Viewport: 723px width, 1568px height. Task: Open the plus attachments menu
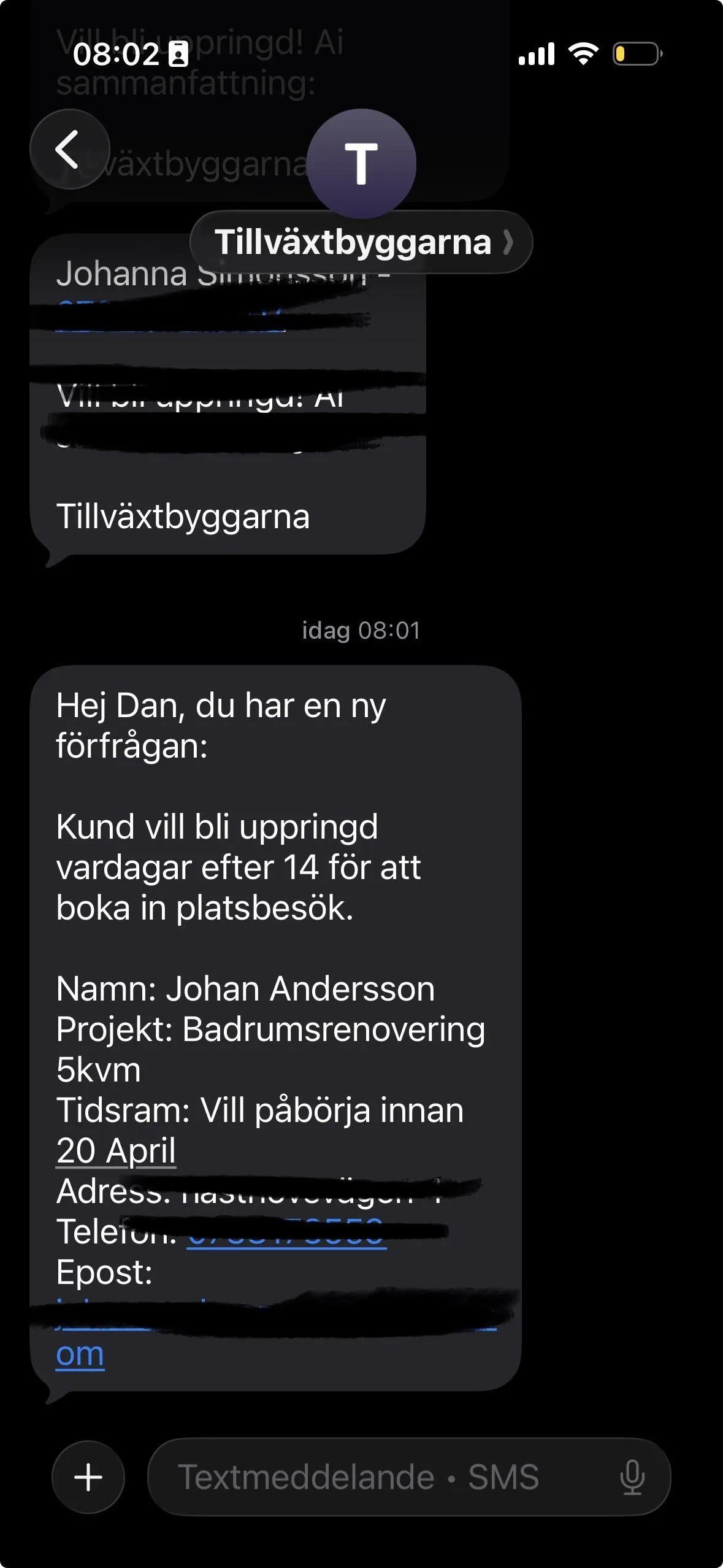pyautogui.click(x=88, y=1477)
